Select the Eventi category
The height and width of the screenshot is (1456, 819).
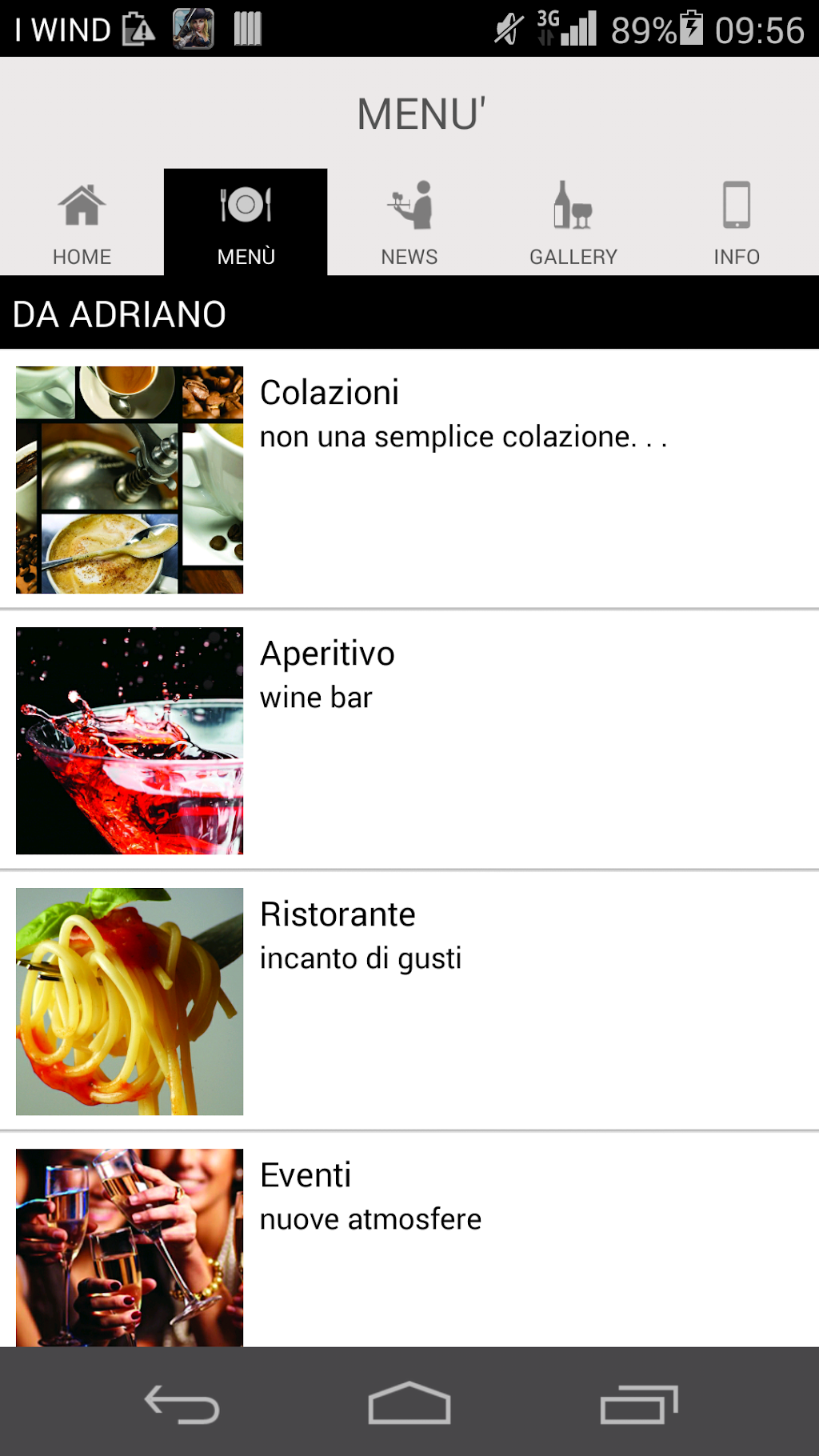click(409, 1246)
